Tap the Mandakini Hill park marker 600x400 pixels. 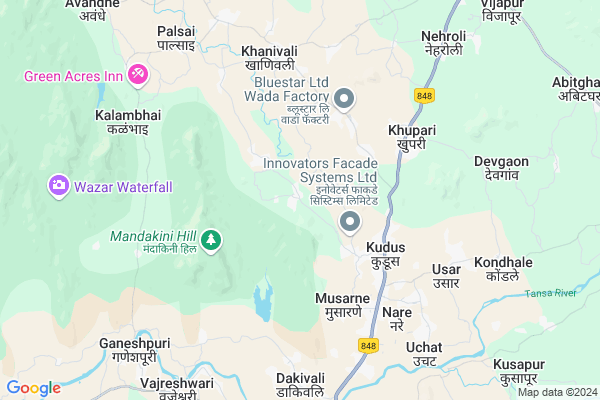211,239
